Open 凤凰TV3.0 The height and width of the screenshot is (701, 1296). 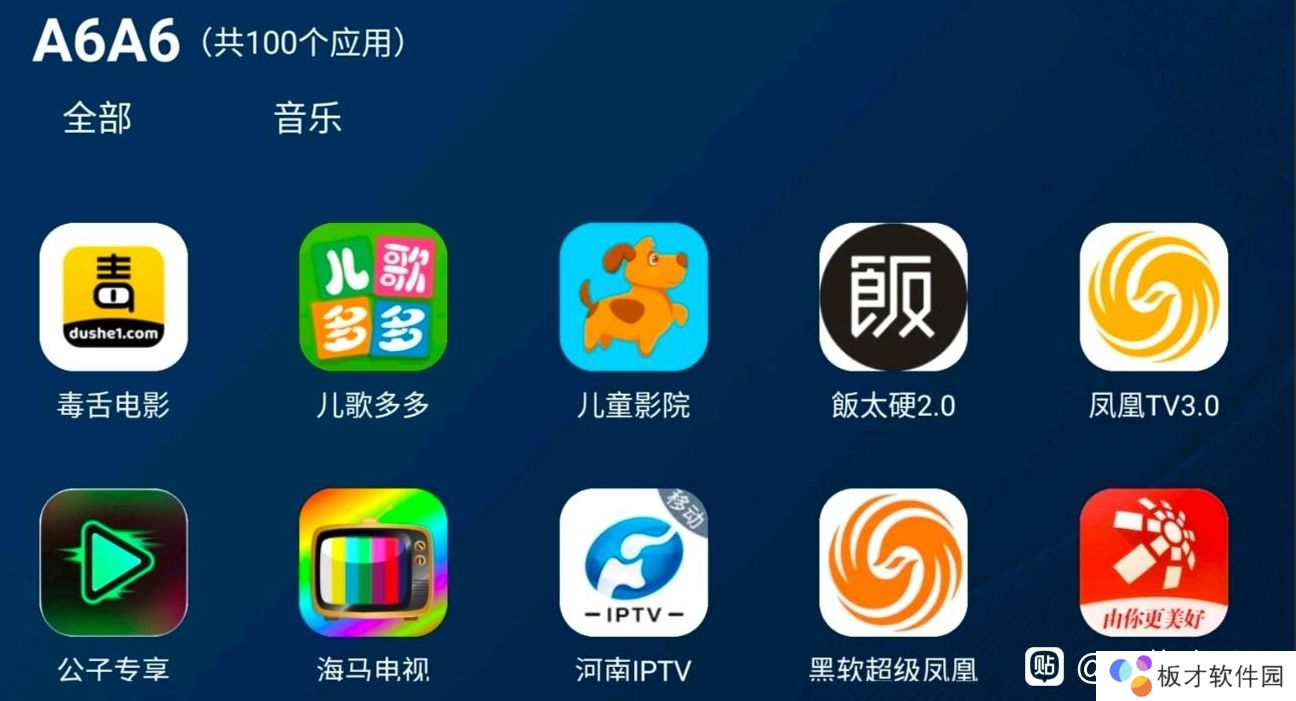[x=1153, y=297]
